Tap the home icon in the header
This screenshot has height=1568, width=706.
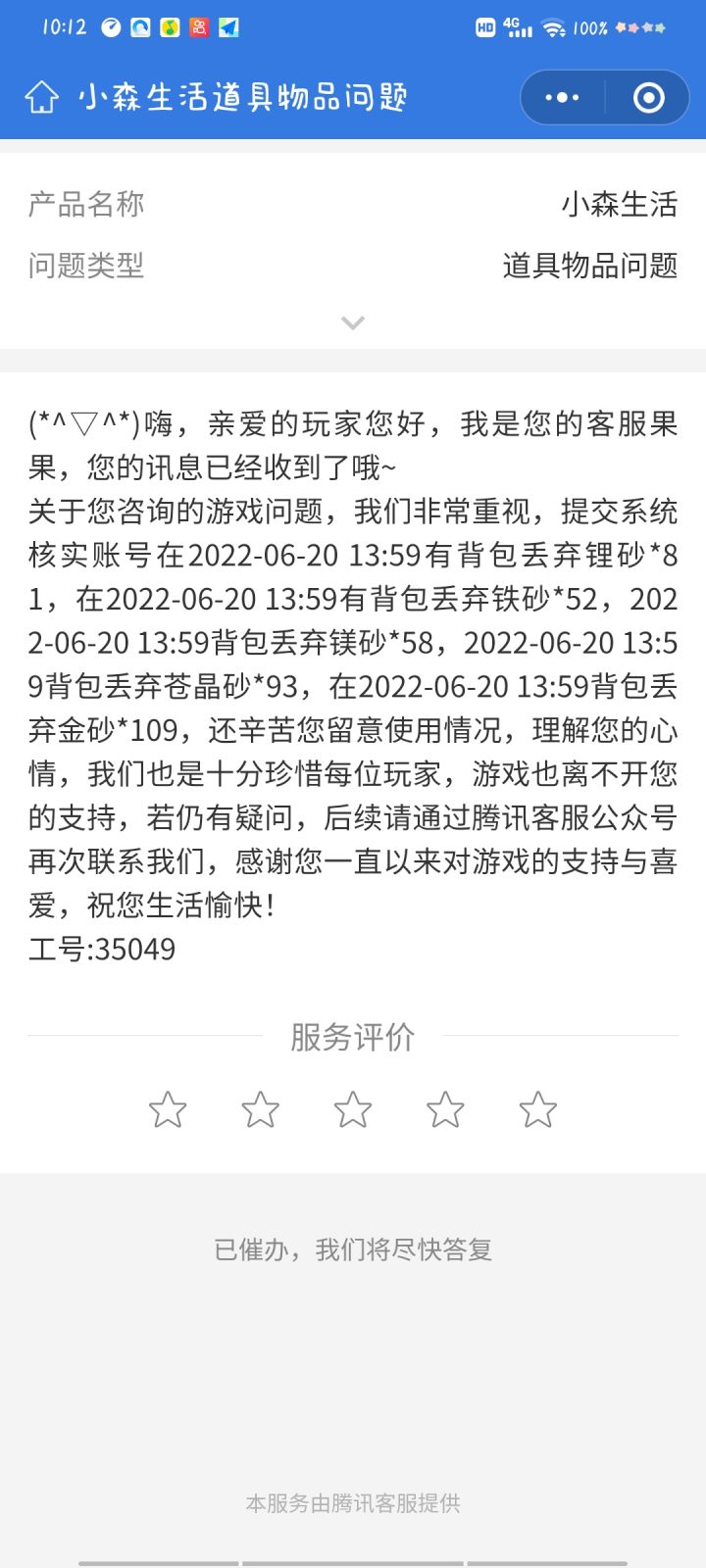(x=41, y=97)
